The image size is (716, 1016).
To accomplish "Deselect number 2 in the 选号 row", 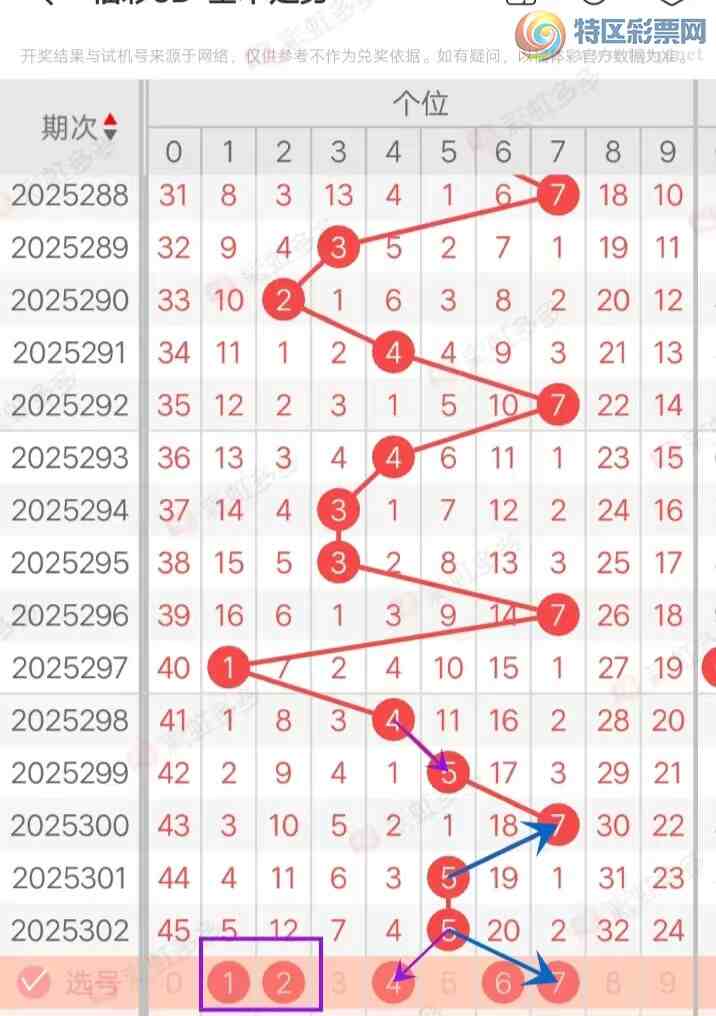I will click(284, 984).
